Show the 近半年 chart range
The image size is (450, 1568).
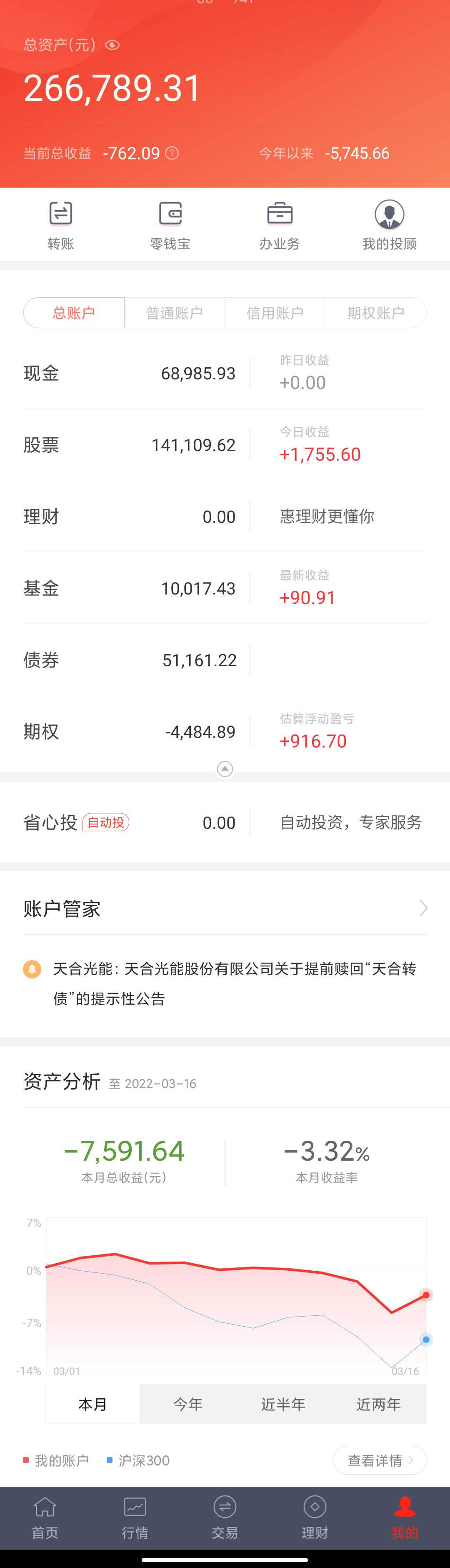point(283,1404)
